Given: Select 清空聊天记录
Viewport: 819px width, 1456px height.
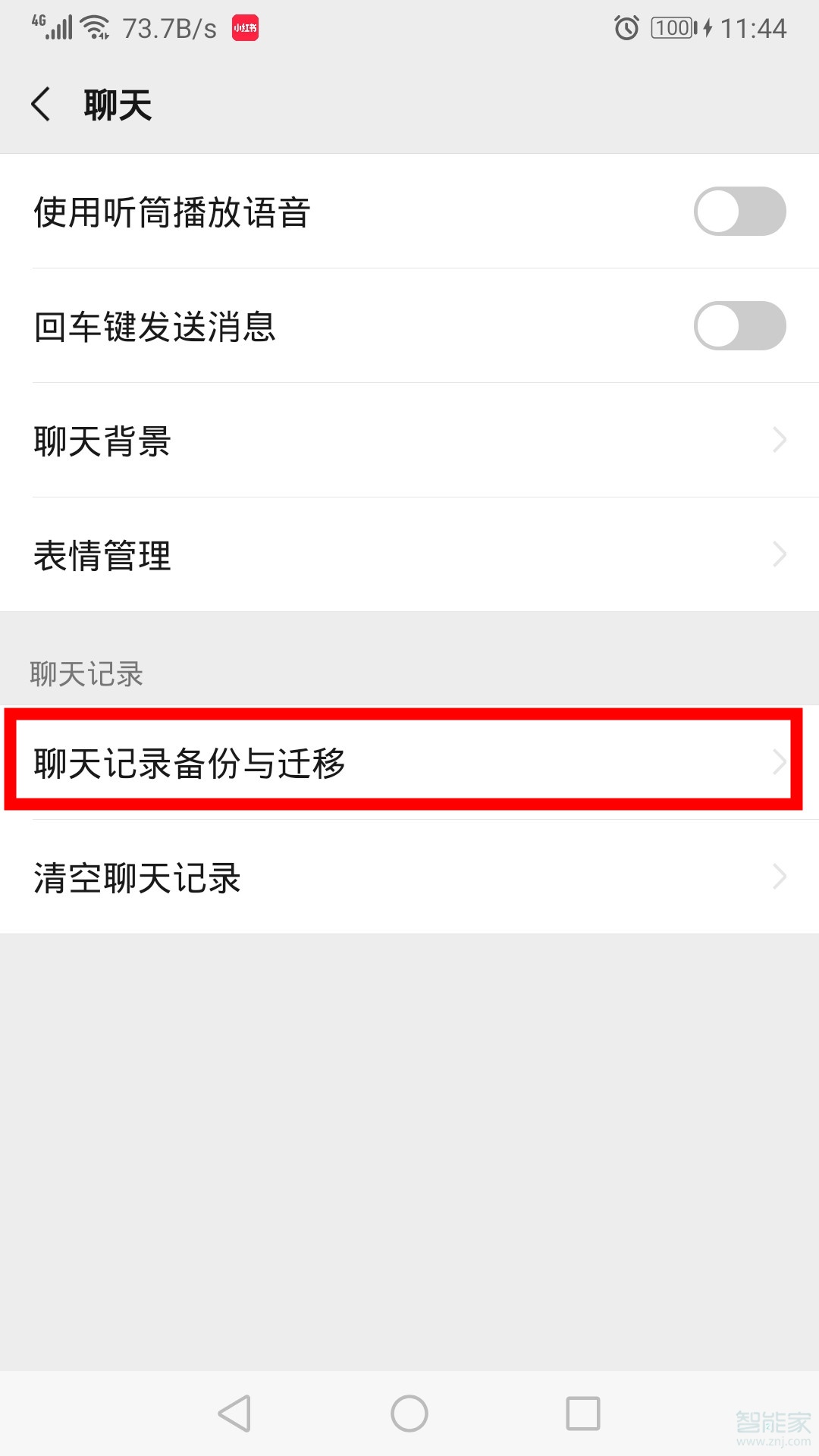Looking at the screenshot, I should [409, 877].
